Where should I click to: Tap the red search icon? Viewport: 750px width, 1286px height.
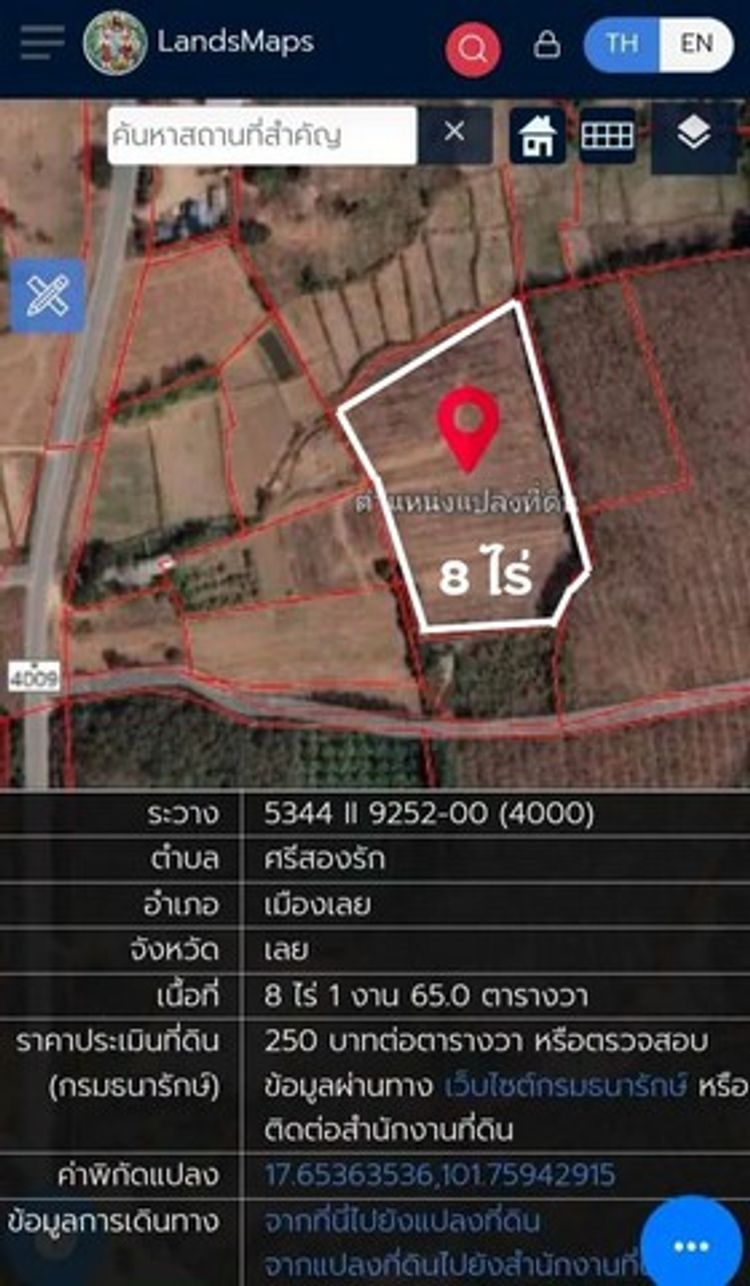click(x=473, y=47)
